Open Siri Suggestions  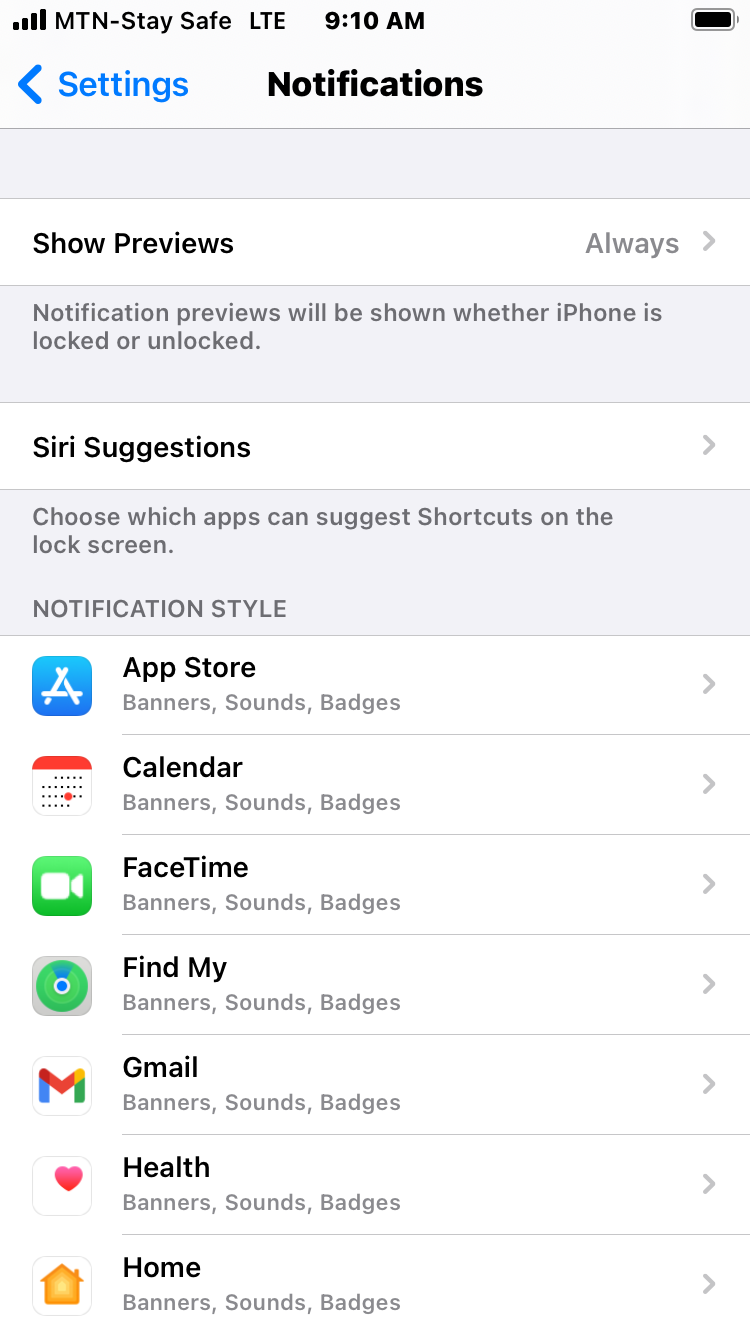click(375, 447)
